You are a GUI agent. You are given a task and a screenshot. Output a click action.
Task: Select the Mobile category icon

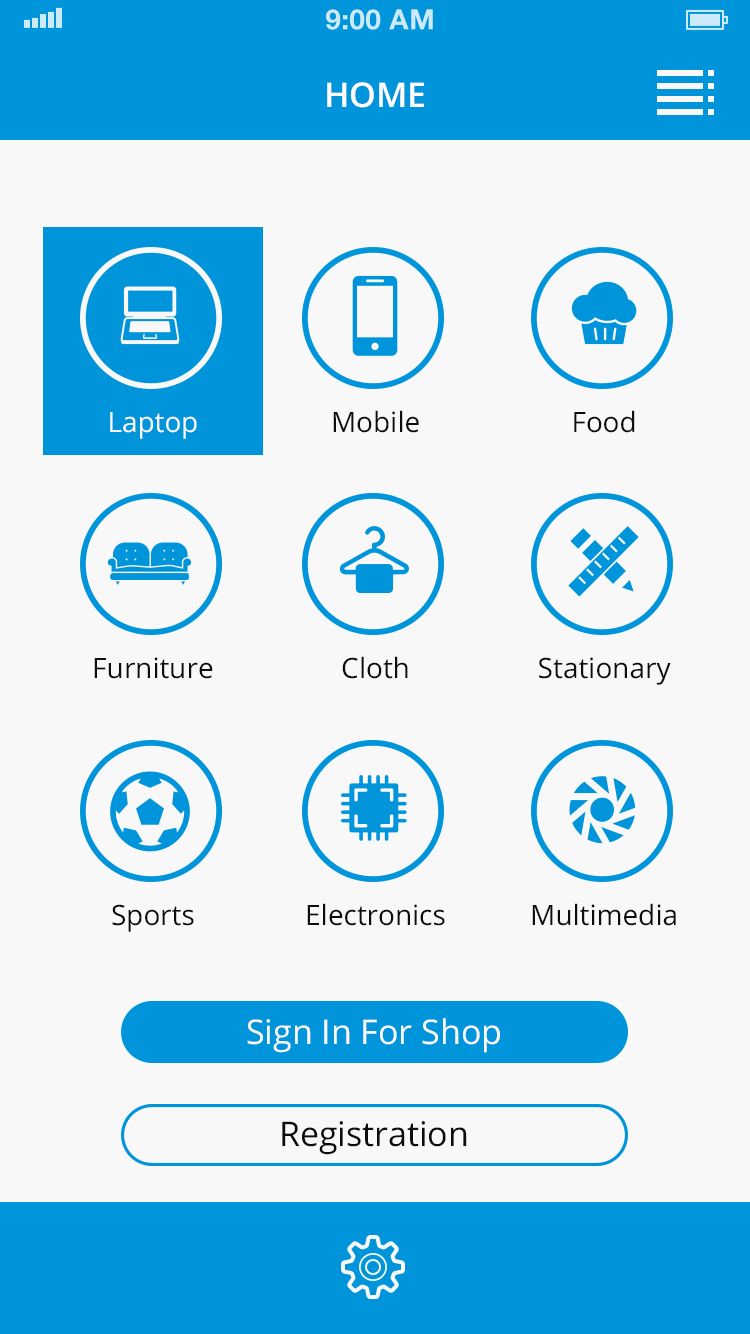coord(373,317)
